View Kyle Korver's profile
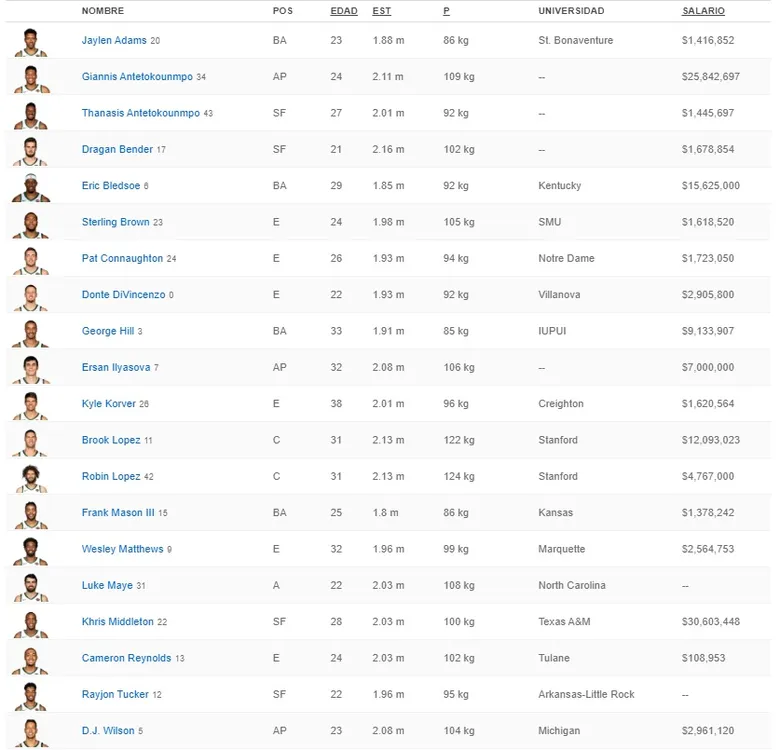 (x=108, y=404)
